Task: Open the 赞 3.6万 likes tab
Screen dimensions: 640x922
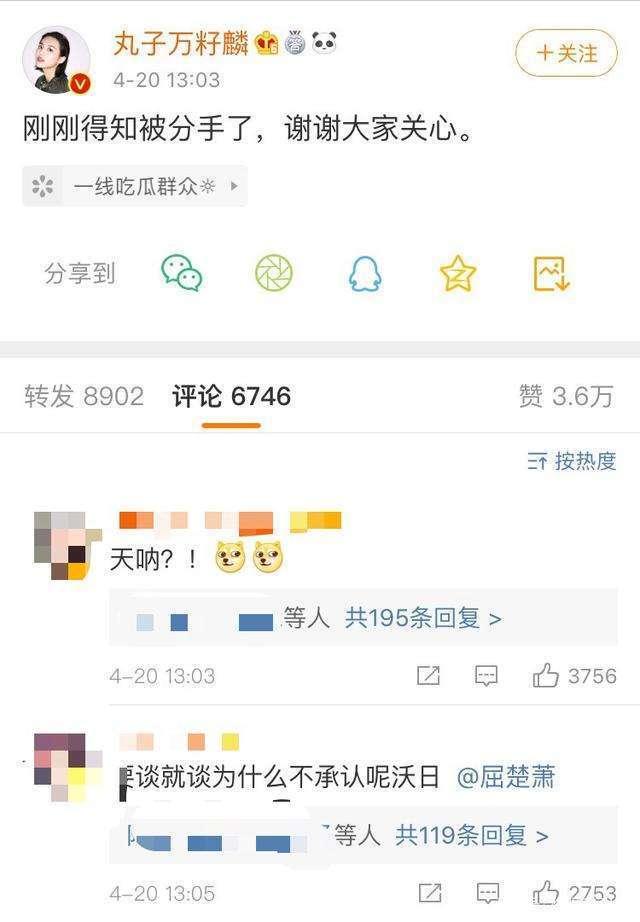Action: (565, 397)
